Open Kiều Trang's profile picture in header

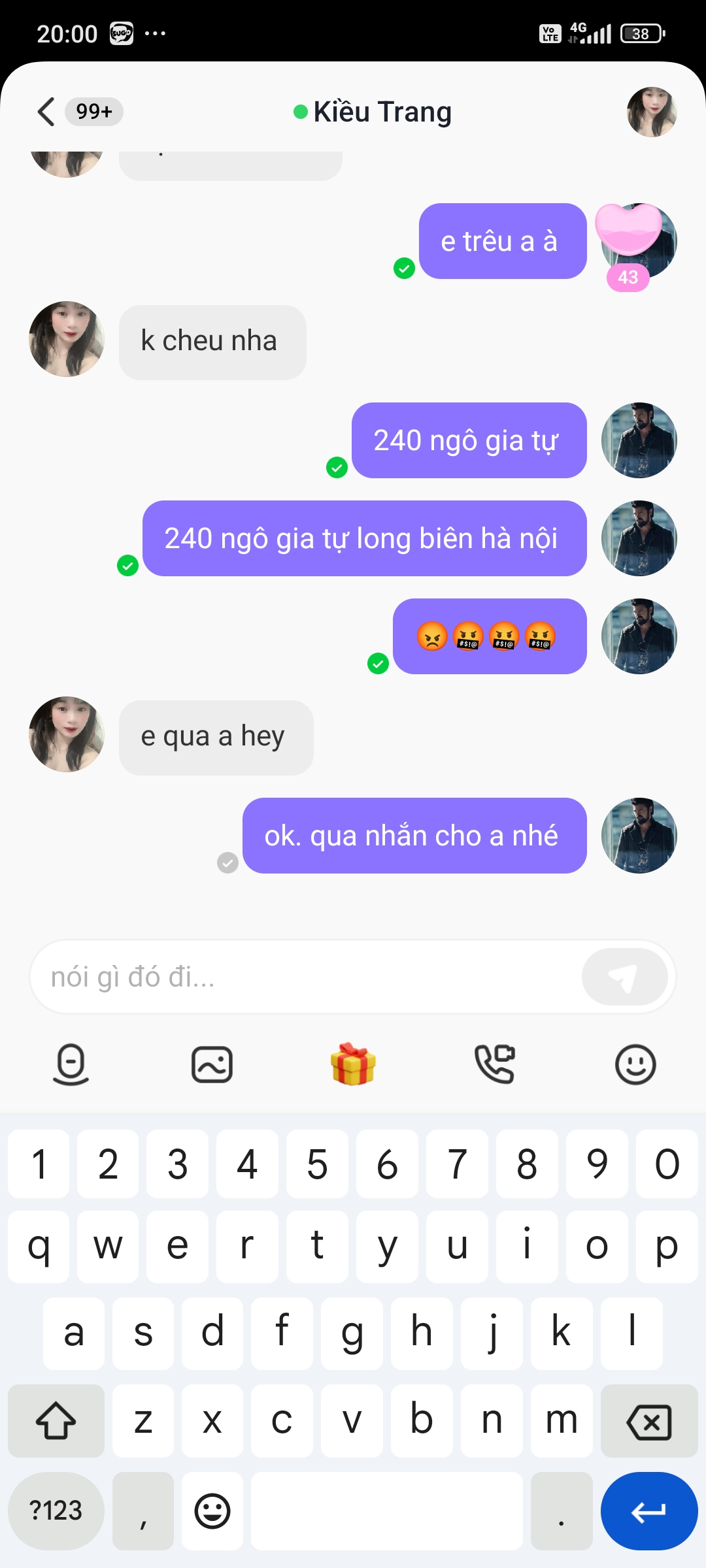(x=651, y=112)
